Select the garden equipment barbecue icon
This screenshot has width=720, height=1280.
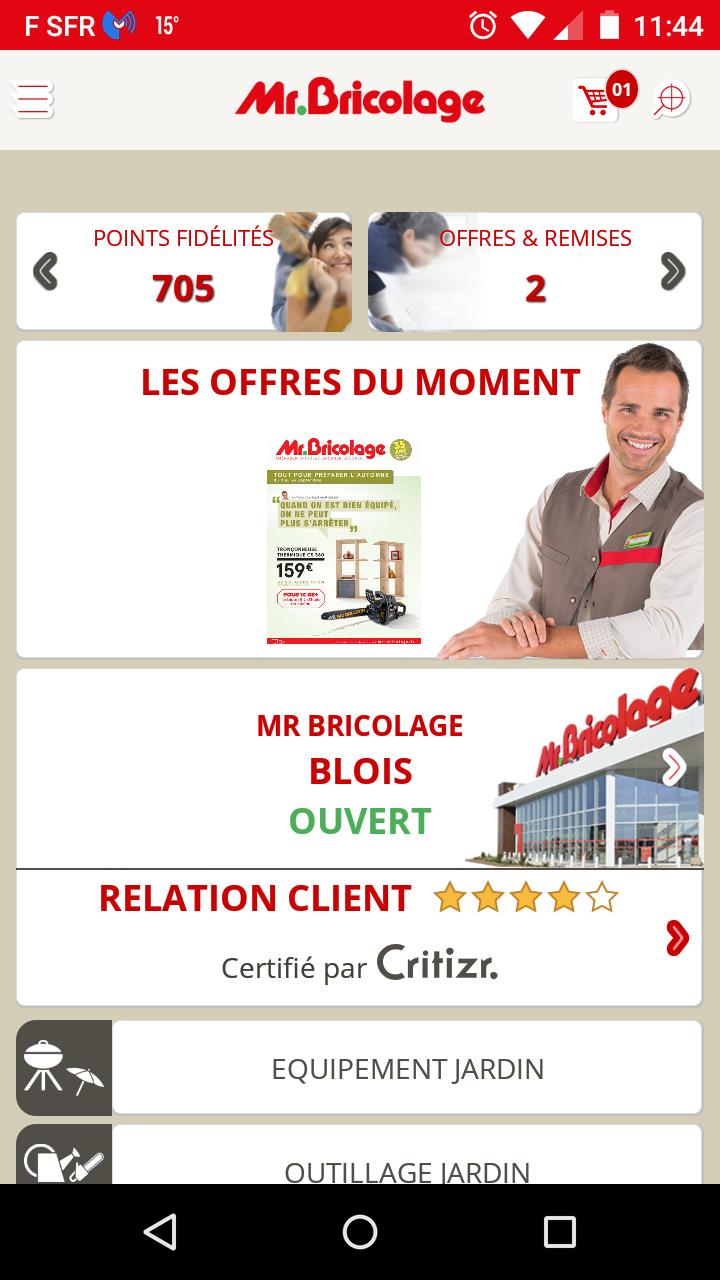click(63, 1067)
